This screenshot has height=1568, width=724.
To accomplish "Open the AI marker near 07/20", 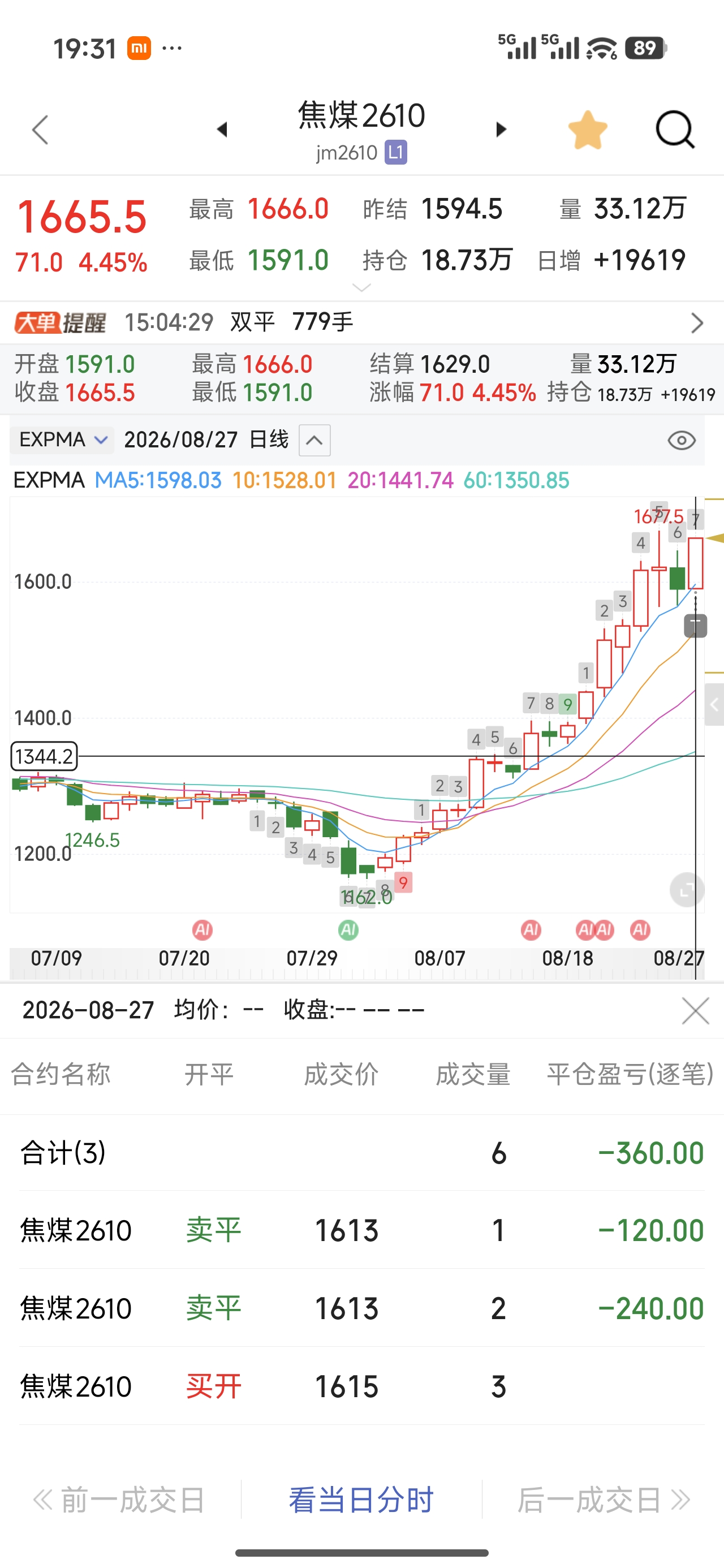I will [202, 930].
